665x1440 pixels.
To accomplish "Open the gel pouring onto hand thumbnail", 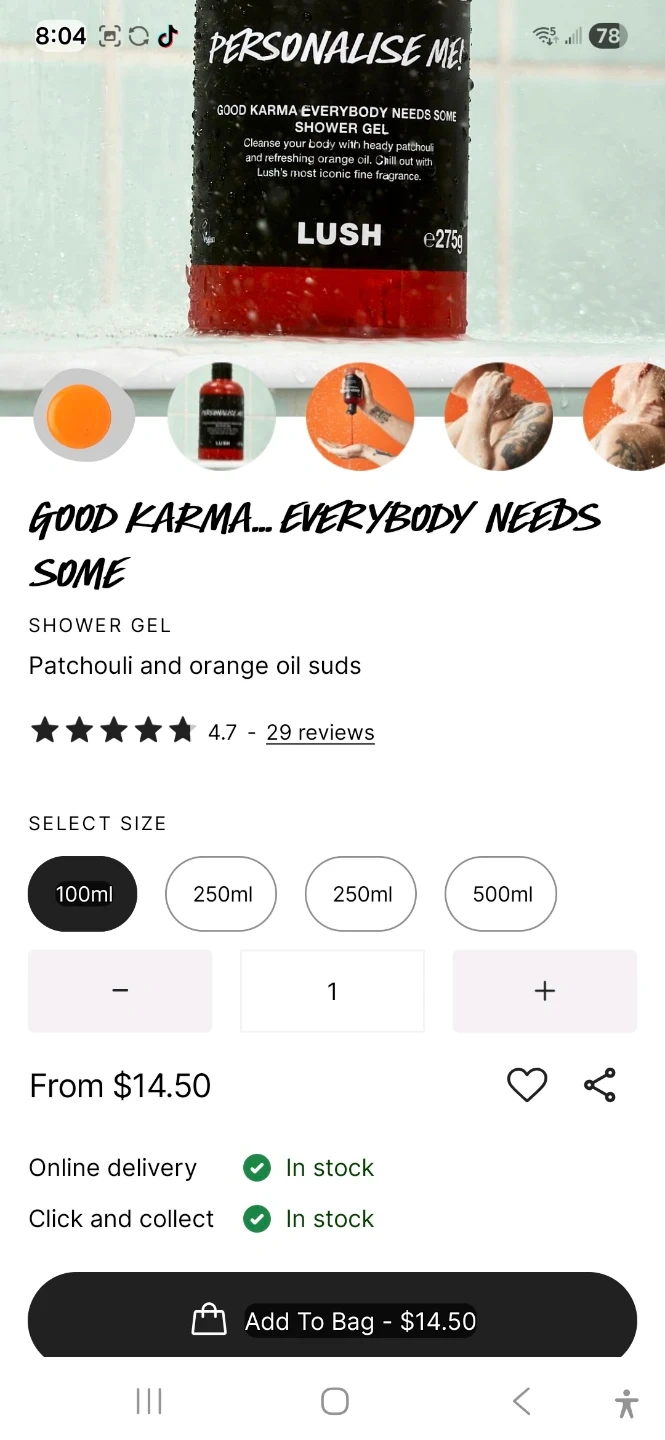I will click(x=360, y=416).
